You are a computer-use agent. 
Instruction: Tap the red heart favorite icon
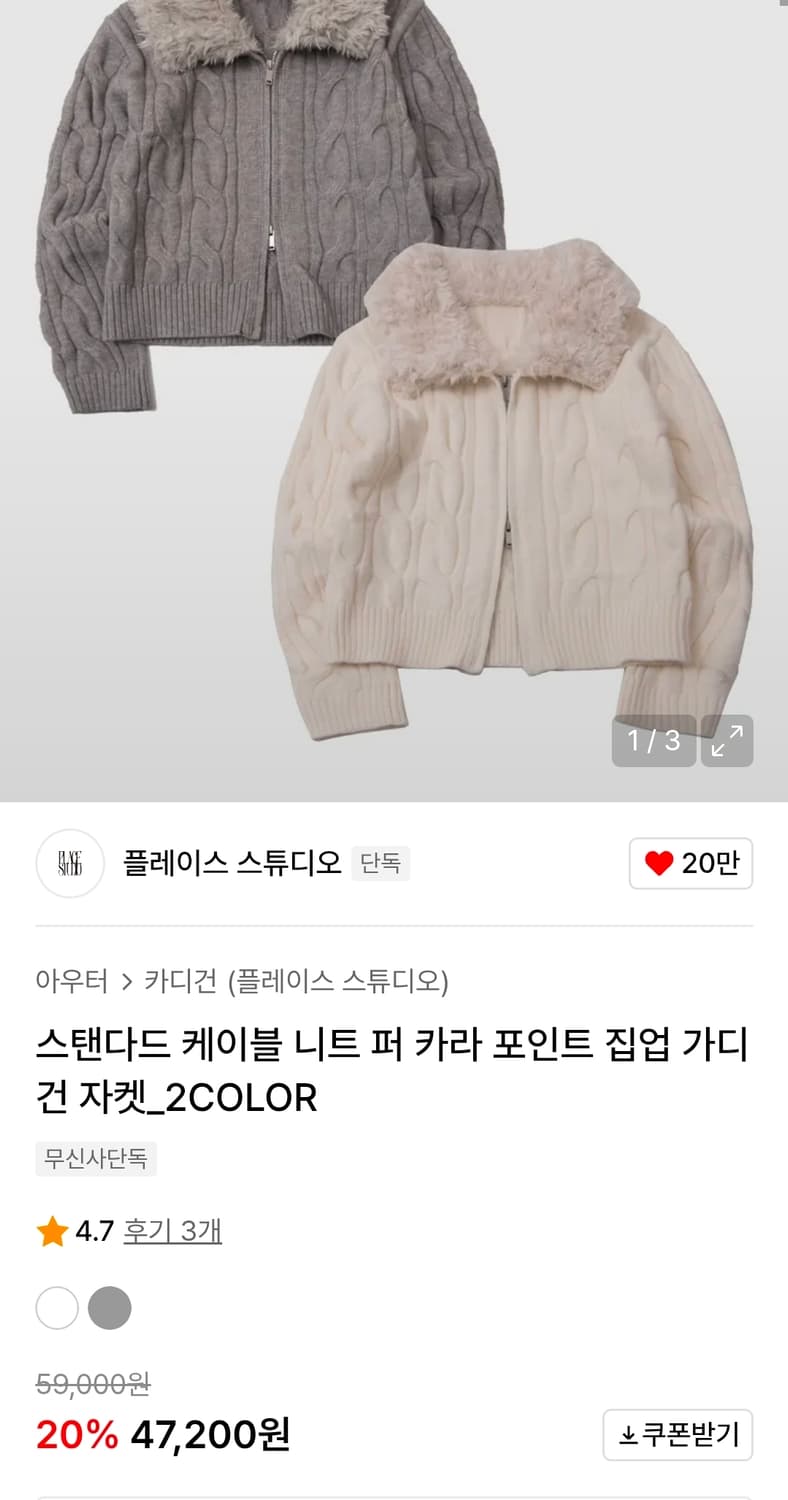pyautogui.click(x=659, y=863)
